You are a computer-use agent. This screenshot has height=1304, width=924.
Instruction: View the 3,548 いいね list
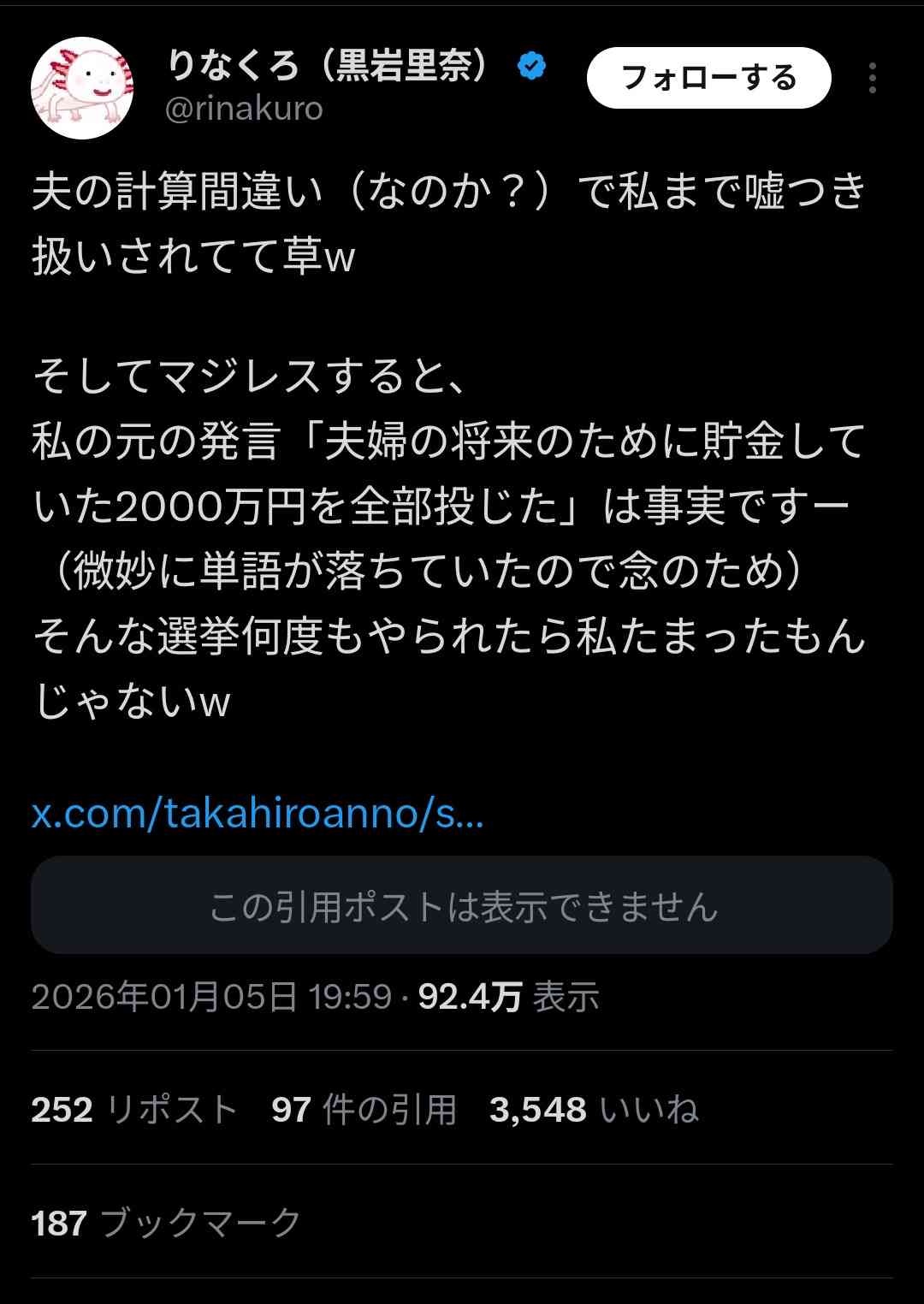(594, 1110)
